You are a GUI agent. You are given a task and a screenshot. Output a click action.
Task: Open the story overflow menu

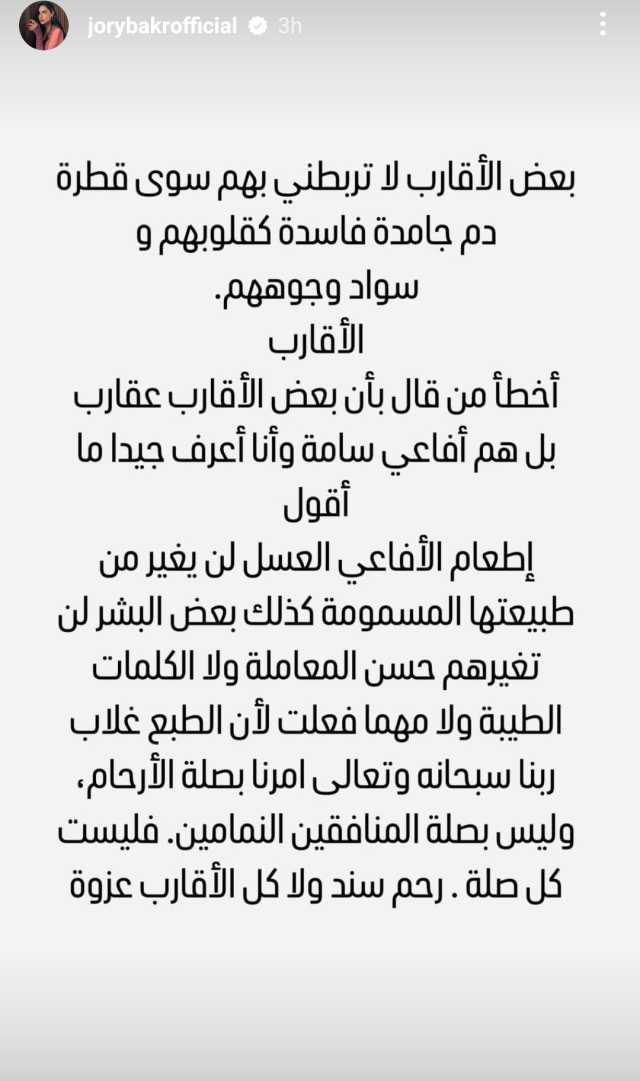[x=602, y=25]
